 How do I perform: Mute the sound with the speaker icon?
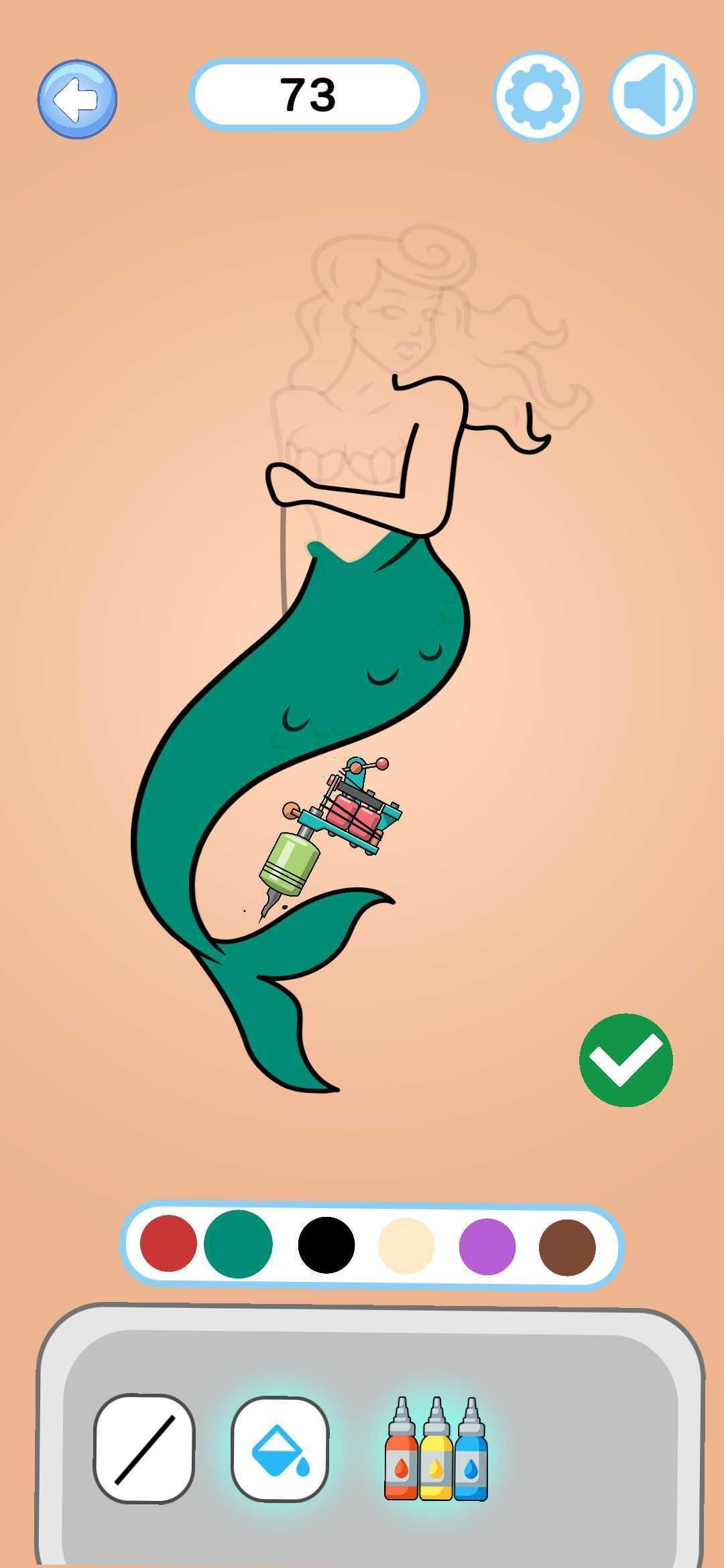point(653,94)
